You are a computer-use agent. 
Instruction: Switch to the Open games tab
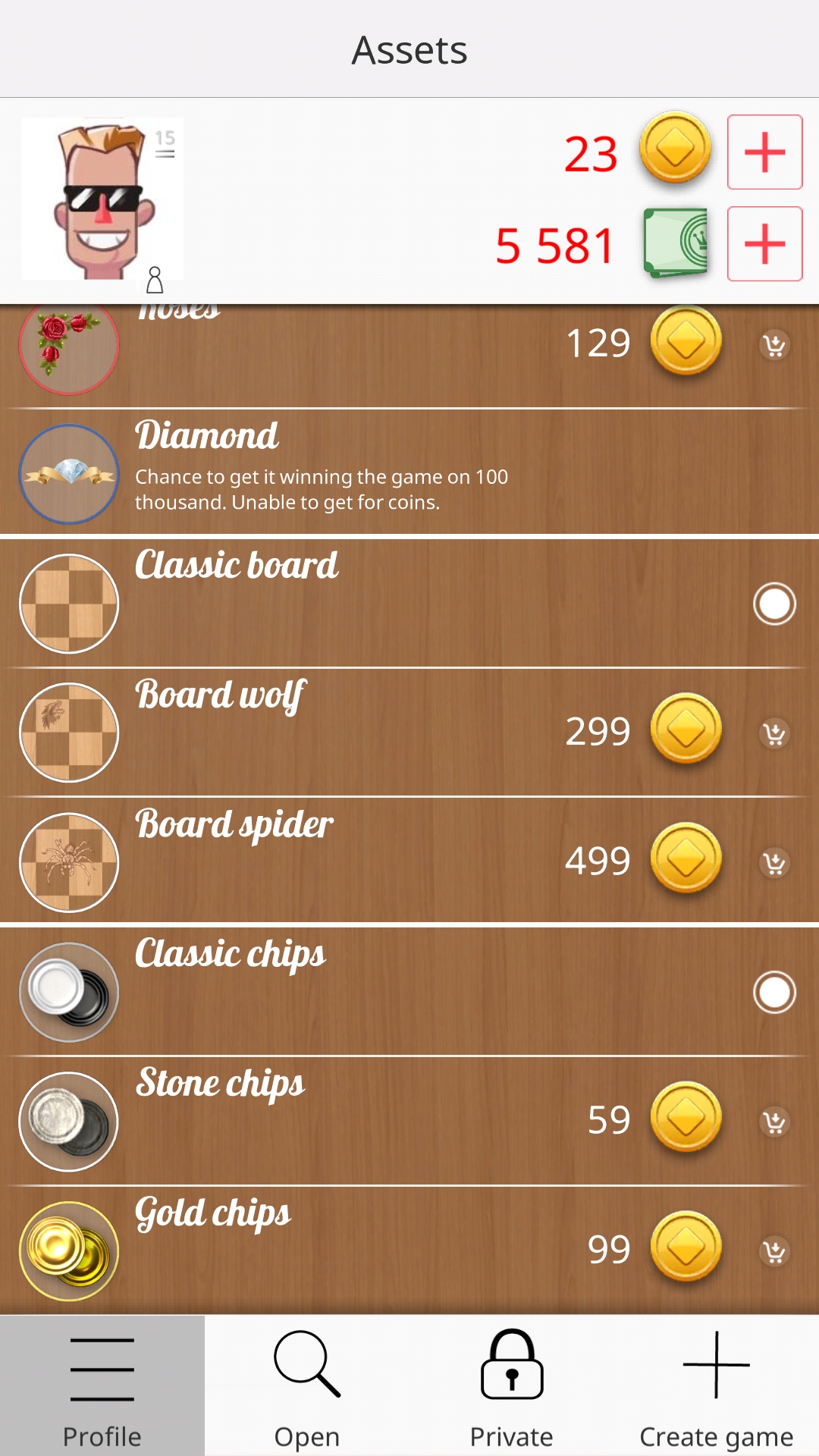pyautogui.click(x=307, y=1386)
